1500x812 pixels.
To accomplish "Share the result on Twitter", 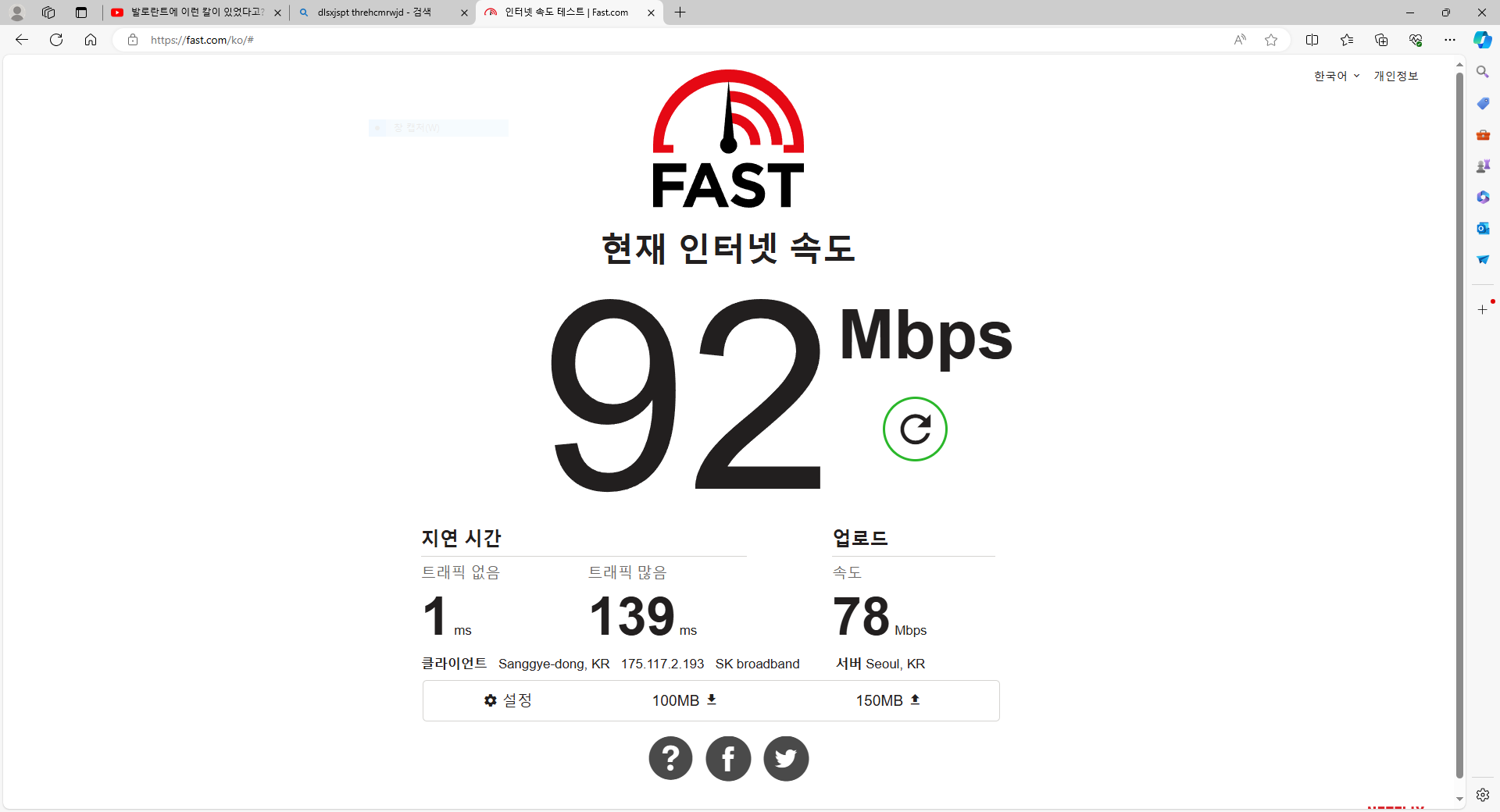I will pyautogui.click(x=786, y=758).
